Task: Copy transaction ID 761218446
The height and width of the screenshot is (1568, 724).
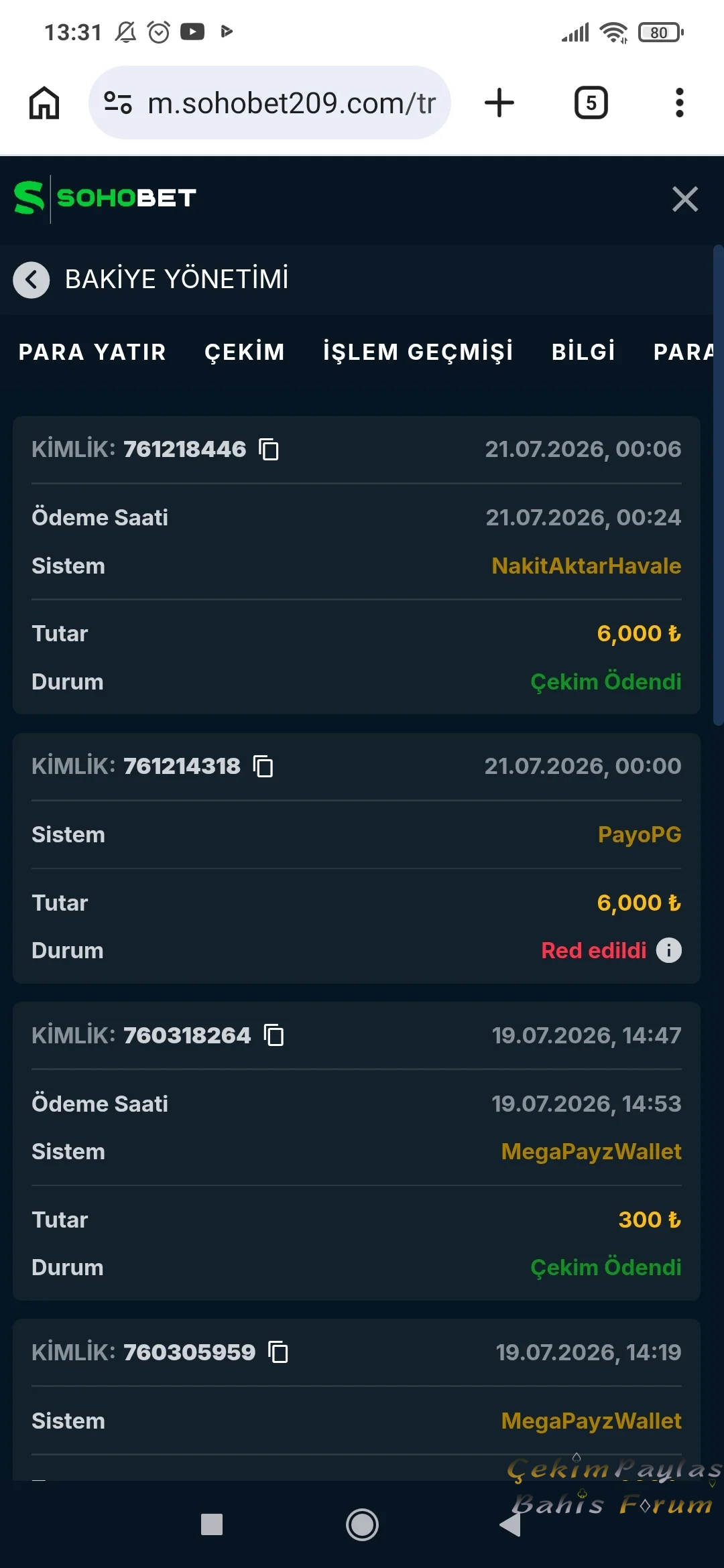Action: tap(269, 449)
